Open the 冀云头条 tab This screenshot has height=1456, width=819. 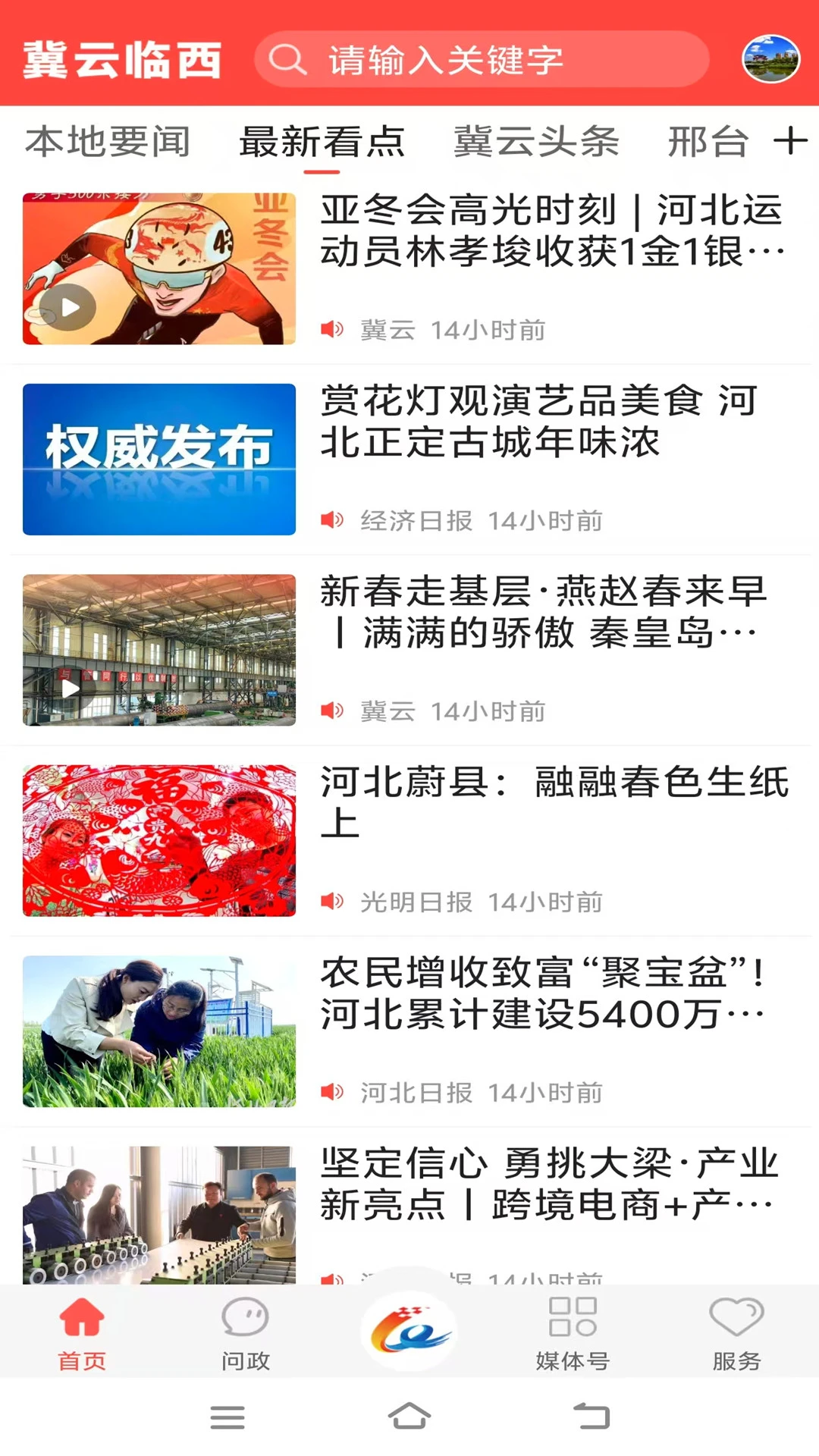pos(537,142)
